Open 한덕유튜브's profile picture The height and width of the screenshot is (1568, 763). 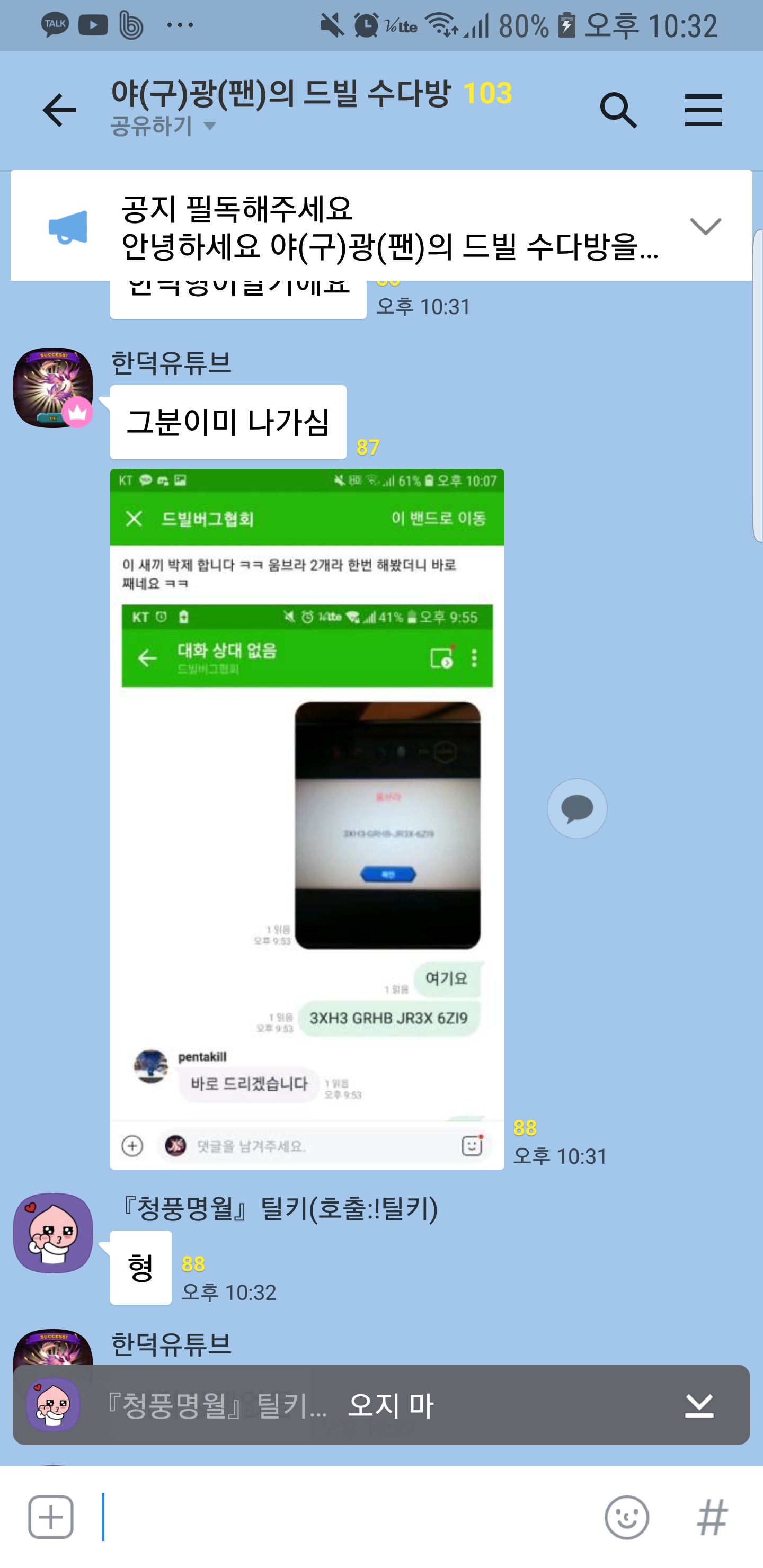coord(53,388)
